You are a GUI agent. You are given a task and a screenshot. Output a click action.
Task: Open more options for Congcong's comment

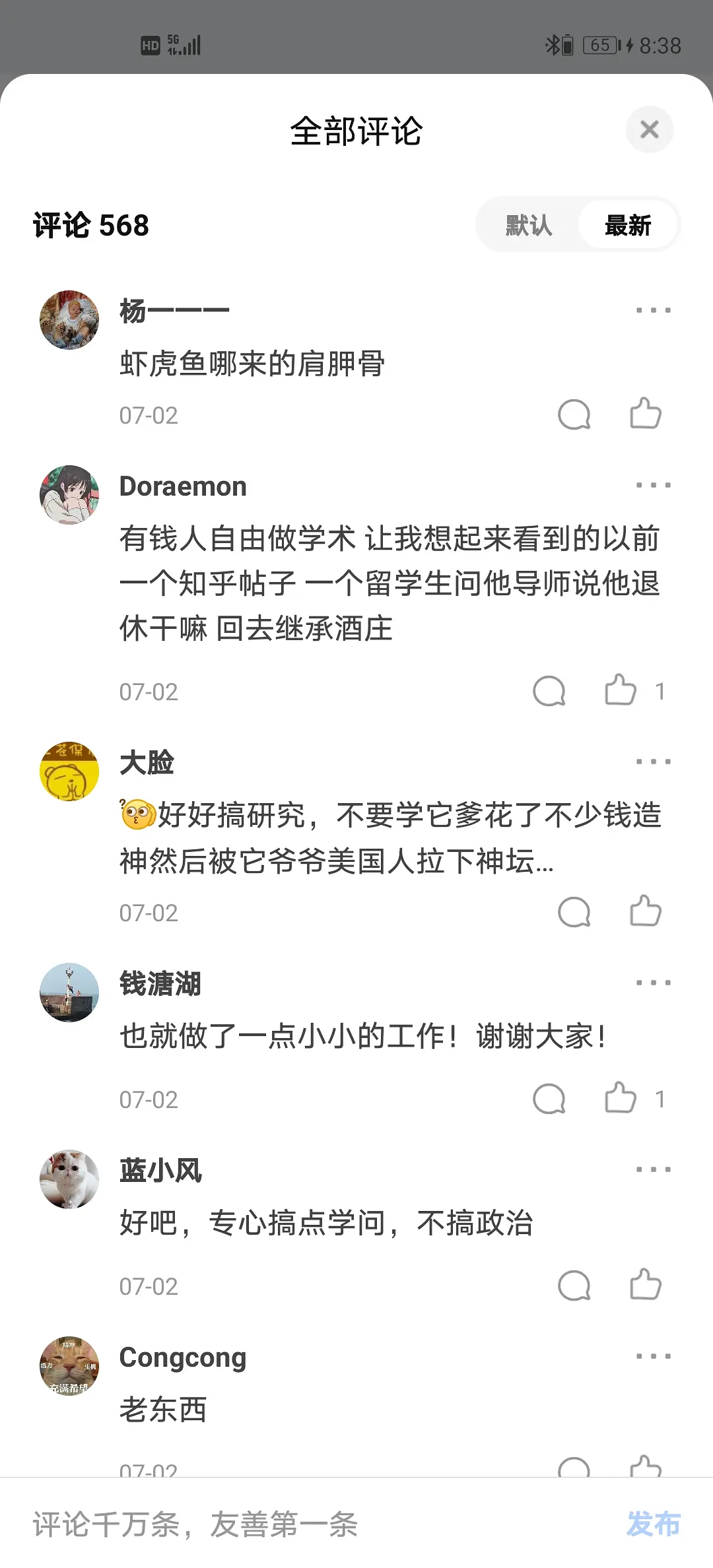click(653, 1356)
